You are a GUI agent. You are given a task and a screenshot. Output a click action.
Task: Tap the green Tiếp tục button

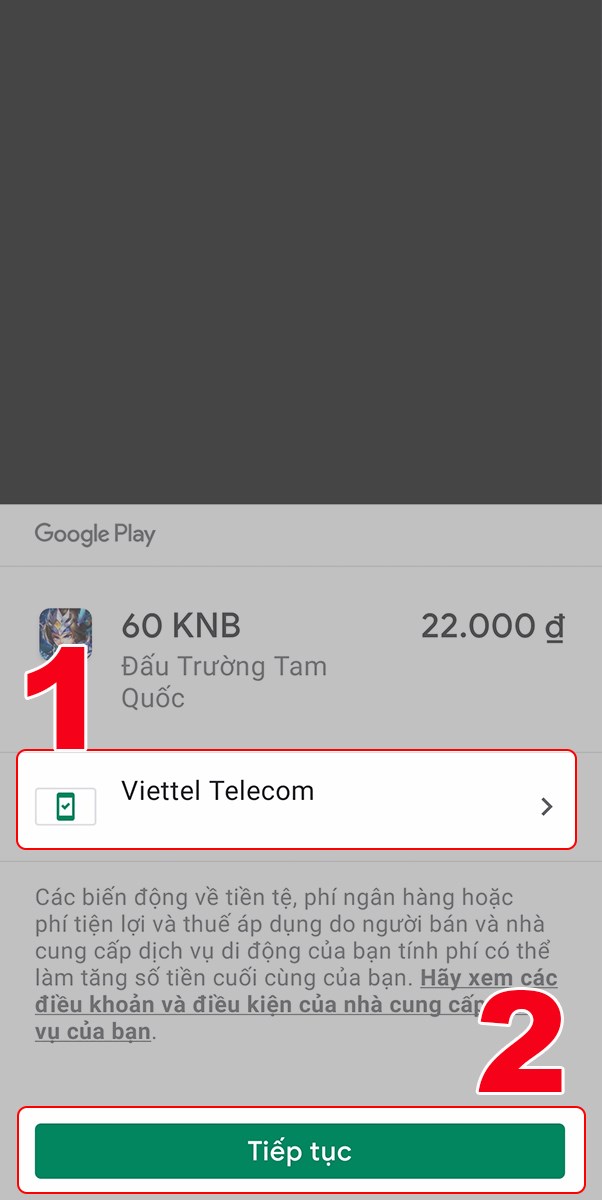tap(300, 1150)
